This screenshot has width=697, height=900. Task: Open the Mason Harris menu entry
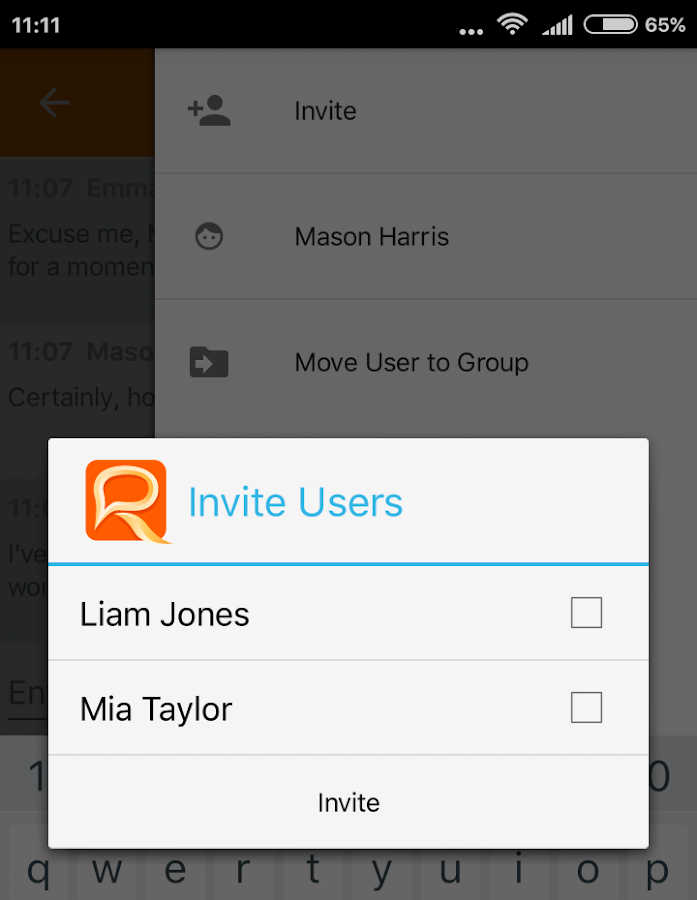click(371, 237)
